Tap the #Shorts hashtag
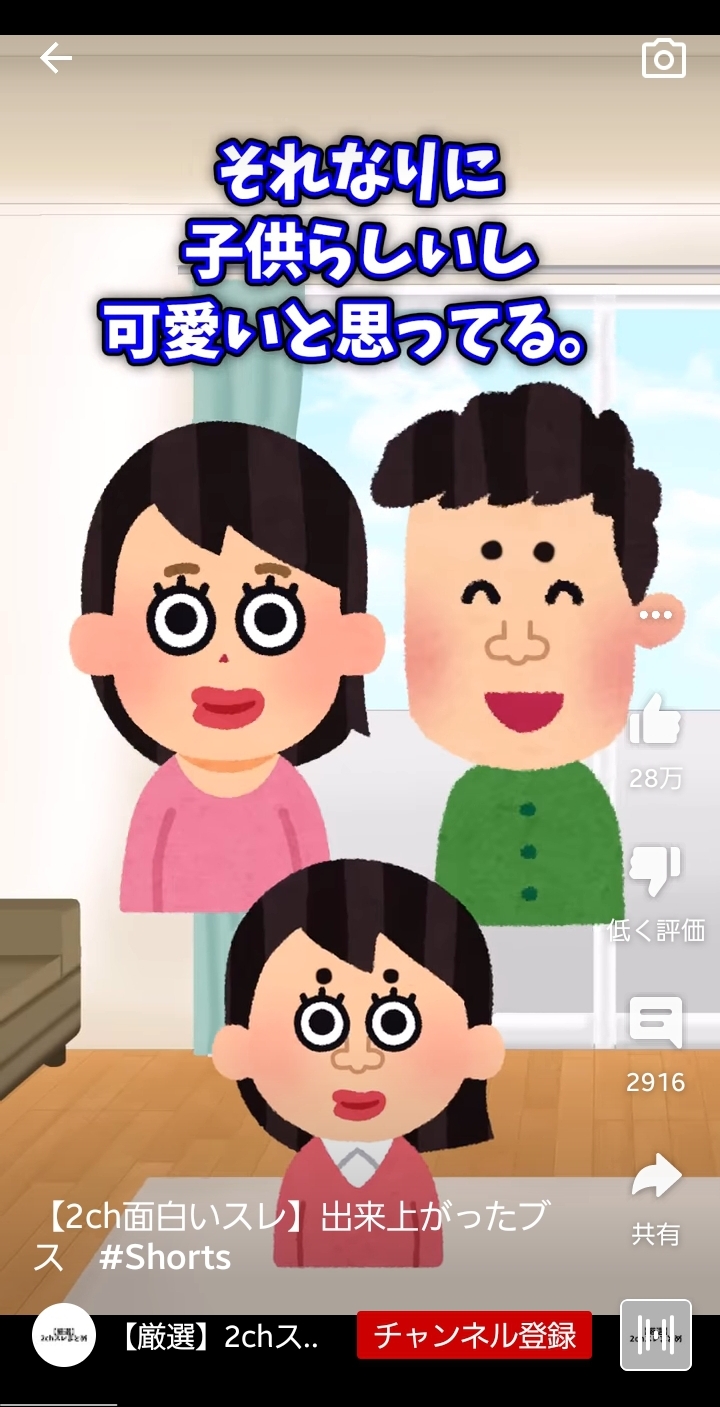The height and width of the screenshot is (1407, 720). click(x=165, y=1258)
